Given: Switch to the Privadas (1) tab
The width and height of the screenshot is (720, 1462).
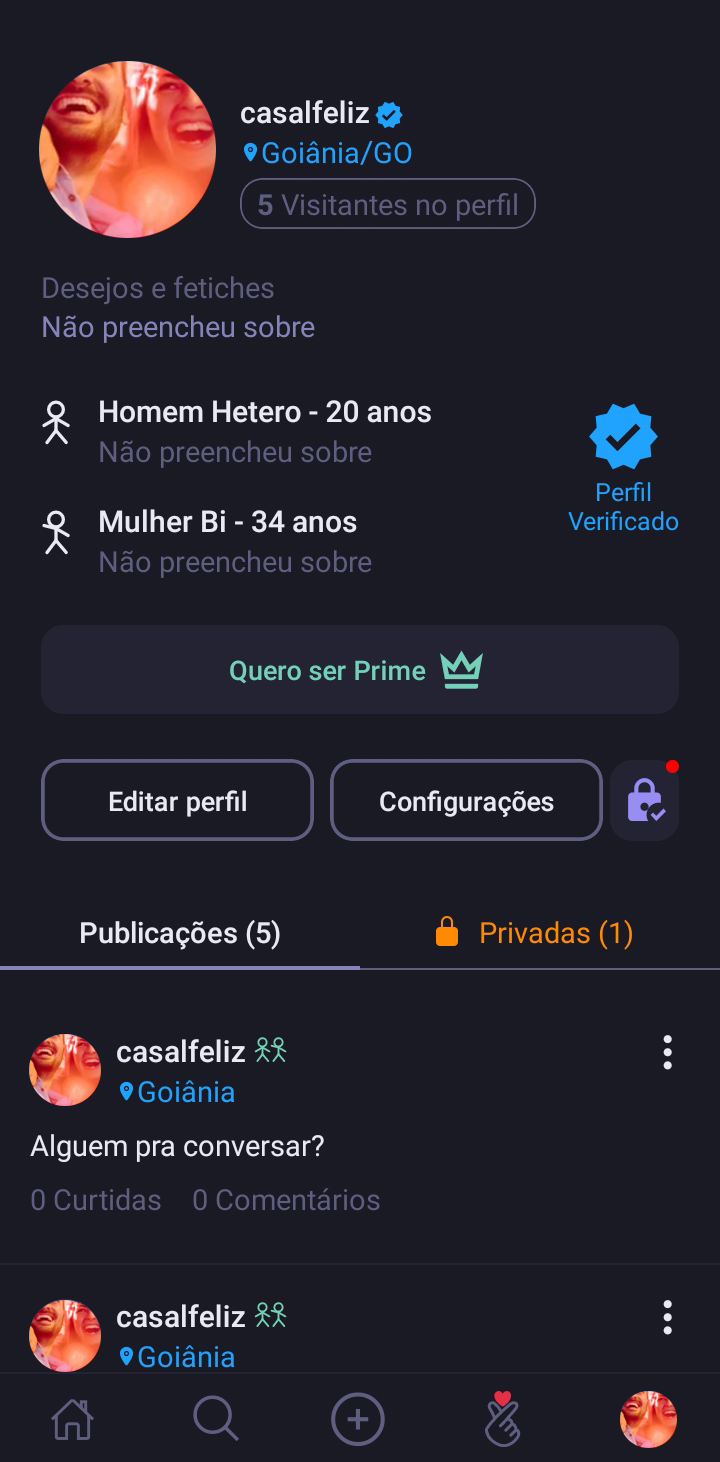Looking at the screenshot, I should (533, 932).
